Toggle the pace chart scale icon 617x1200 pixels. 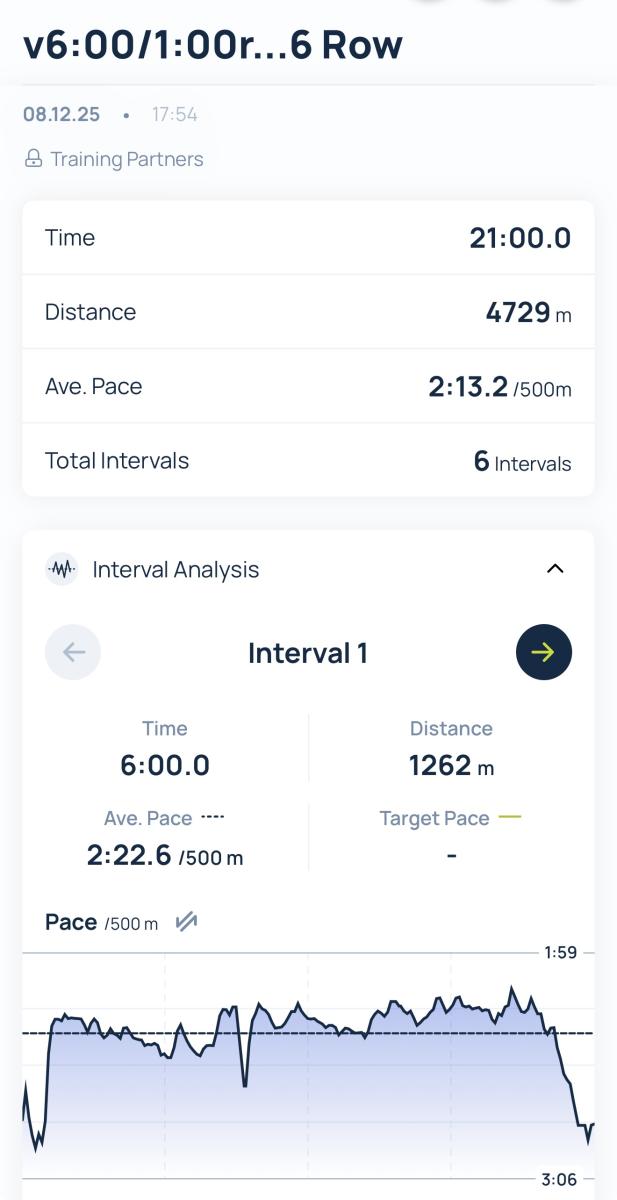186,922
